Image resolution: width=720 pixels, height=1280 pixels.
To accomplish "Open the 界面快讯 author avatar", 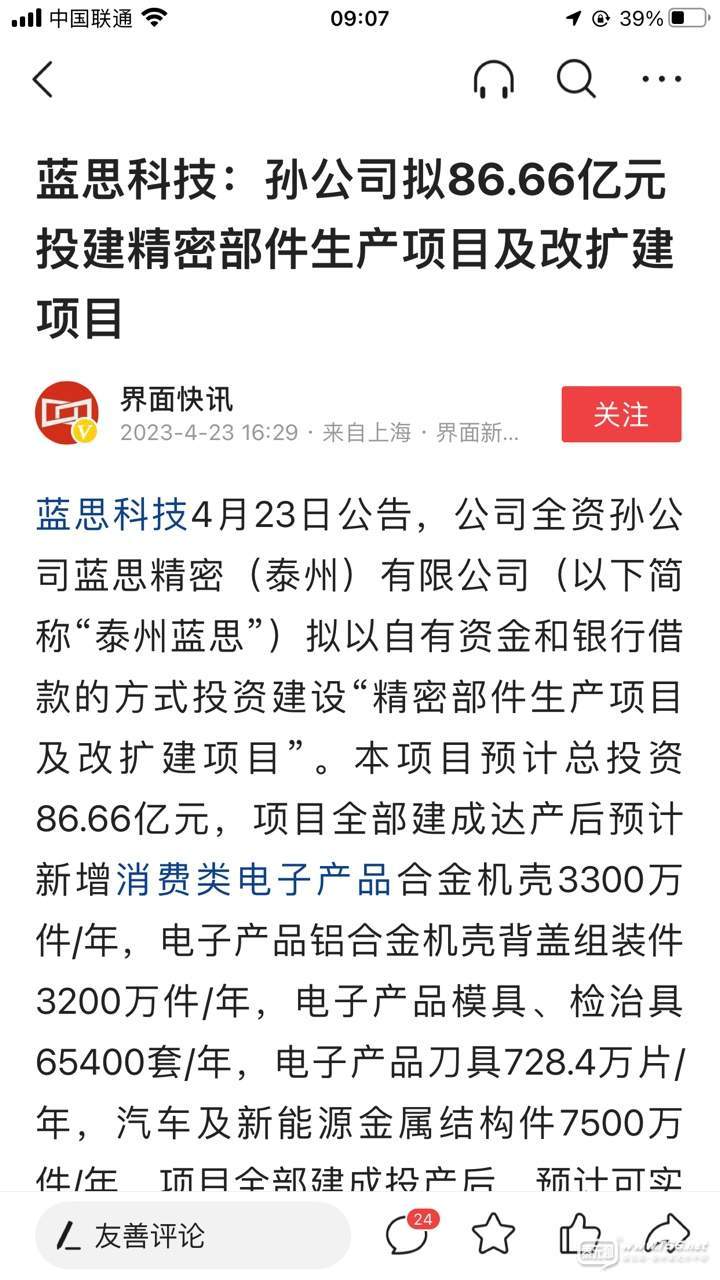I will click(x=67, y=413).
